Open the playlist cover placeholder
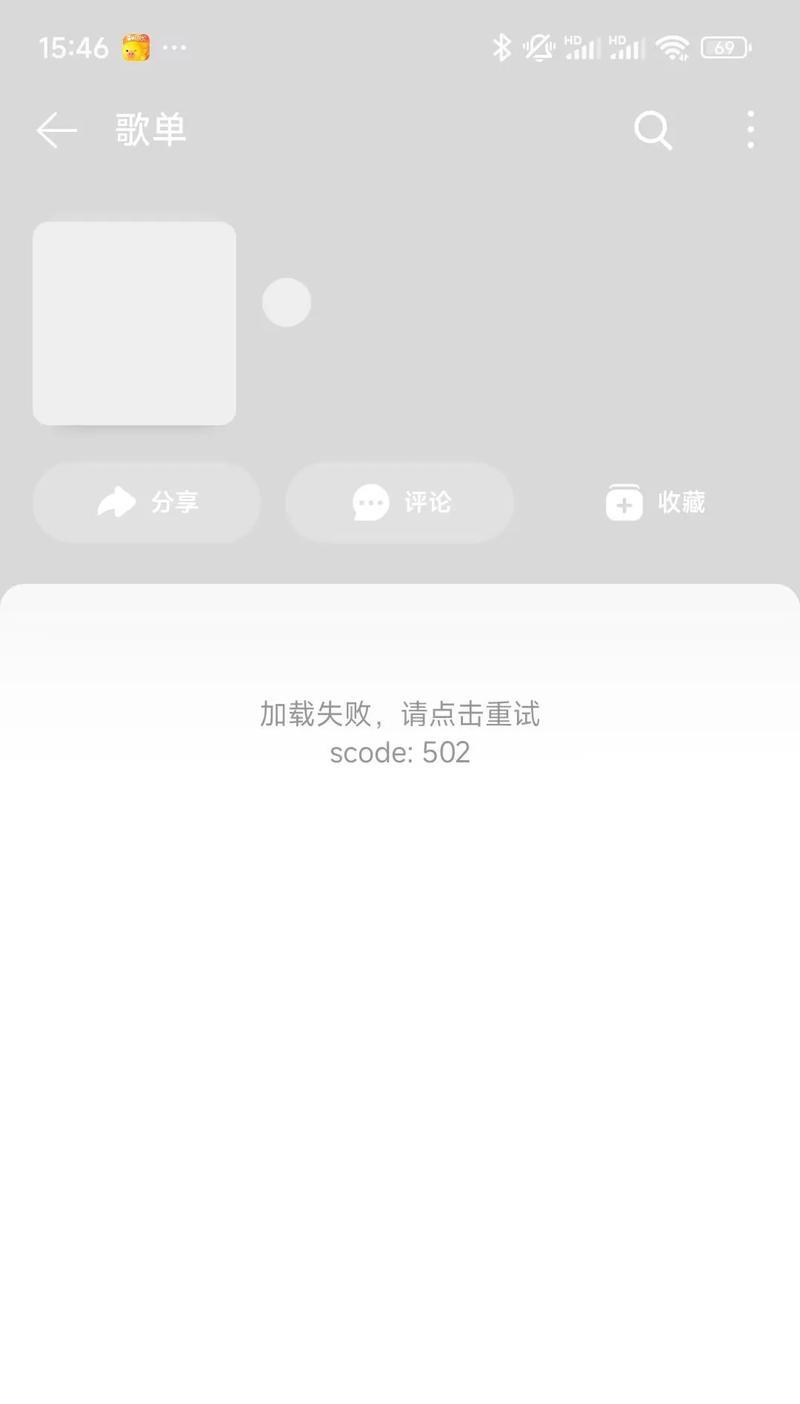Viewport: 800px width, 1404px height. (134, 323)
